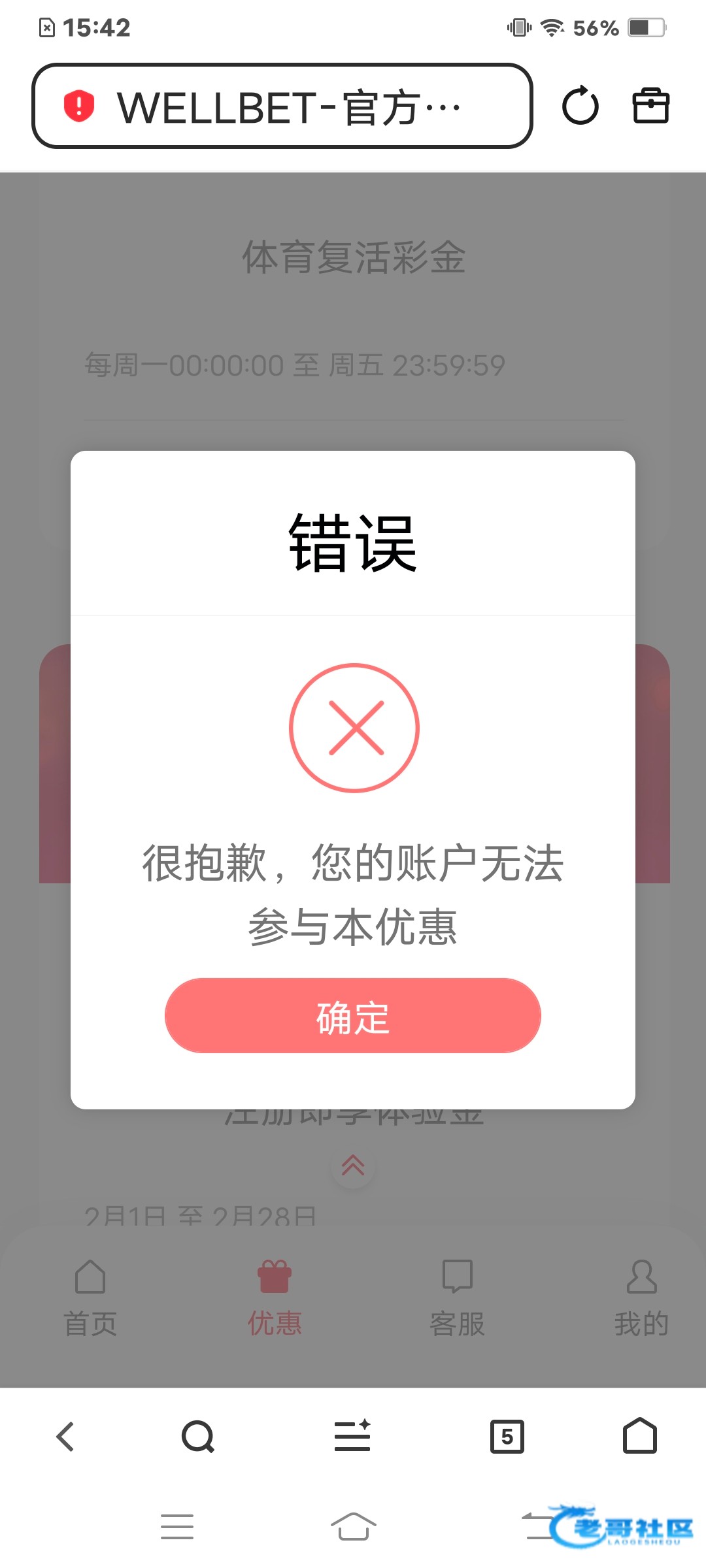Open the browser search

pyautogui.click(x=198, y=1437)
